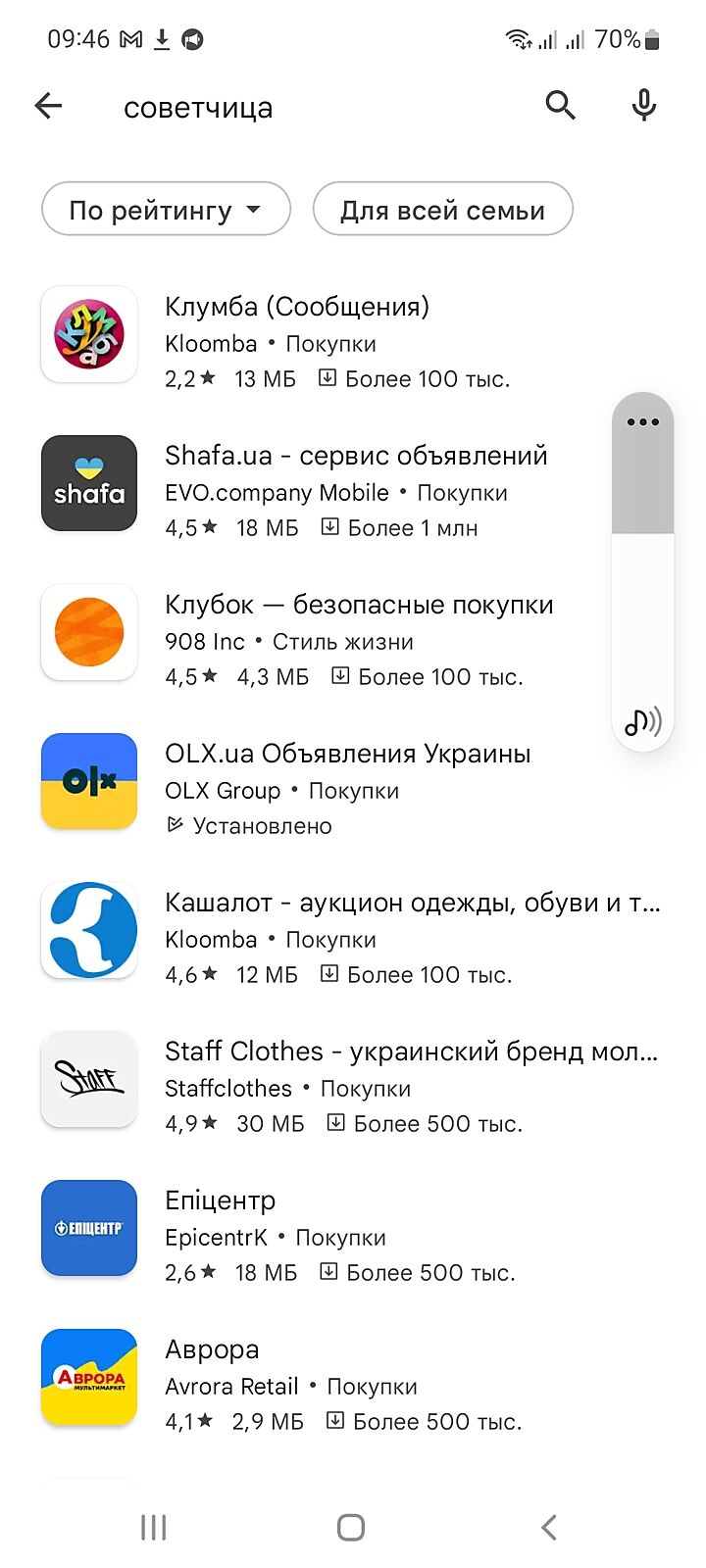The height and width of the screenshot is (1568, 706).
Task: Tap the media sound icon on volume panel
Action: 642,722
